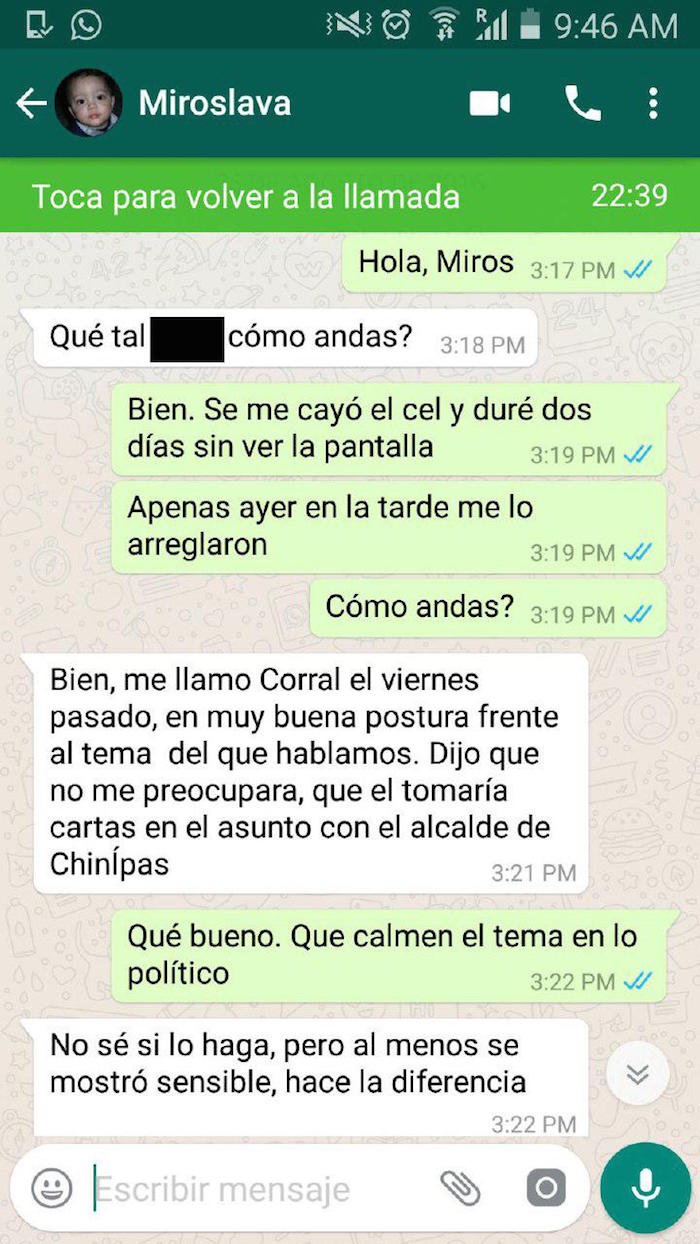Open the emoji picker
The height and width of the screenshot is (1244, 700).
point(52,1188)
